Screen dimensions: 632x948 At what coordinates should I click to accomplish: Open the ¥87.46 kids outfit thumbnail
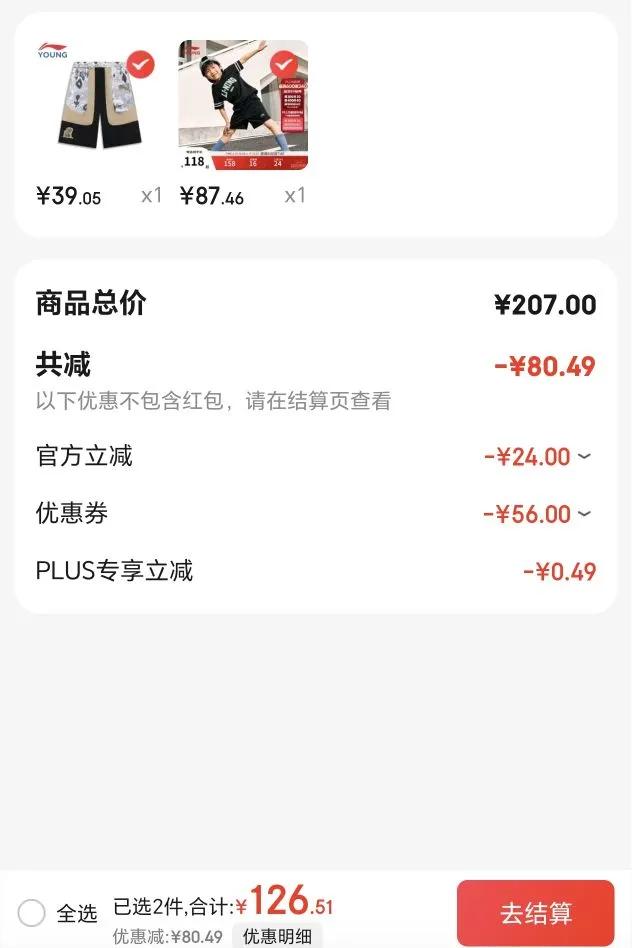coord(243,106)
